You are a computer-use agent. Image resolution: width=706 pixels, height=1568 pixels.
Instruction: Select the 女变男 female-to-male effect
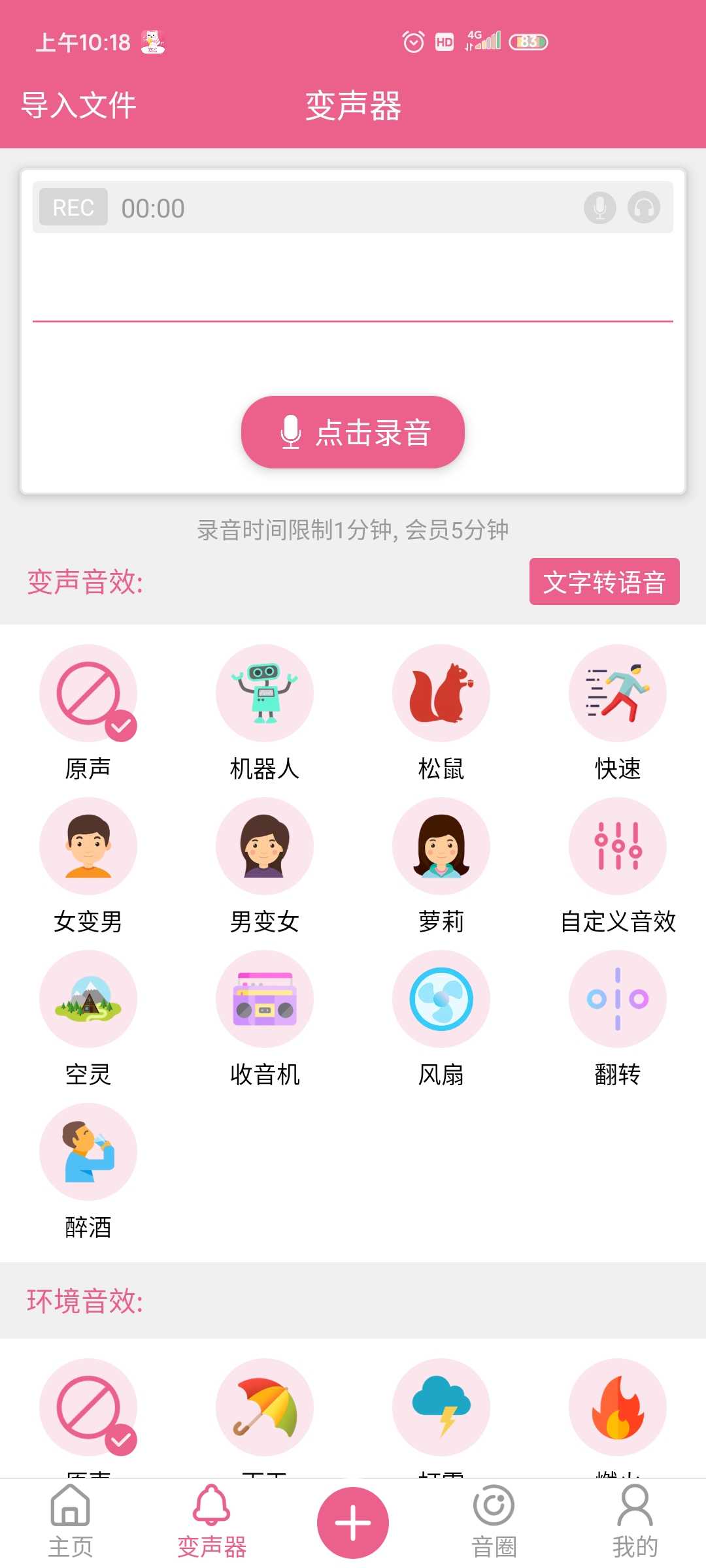point(88,846)
